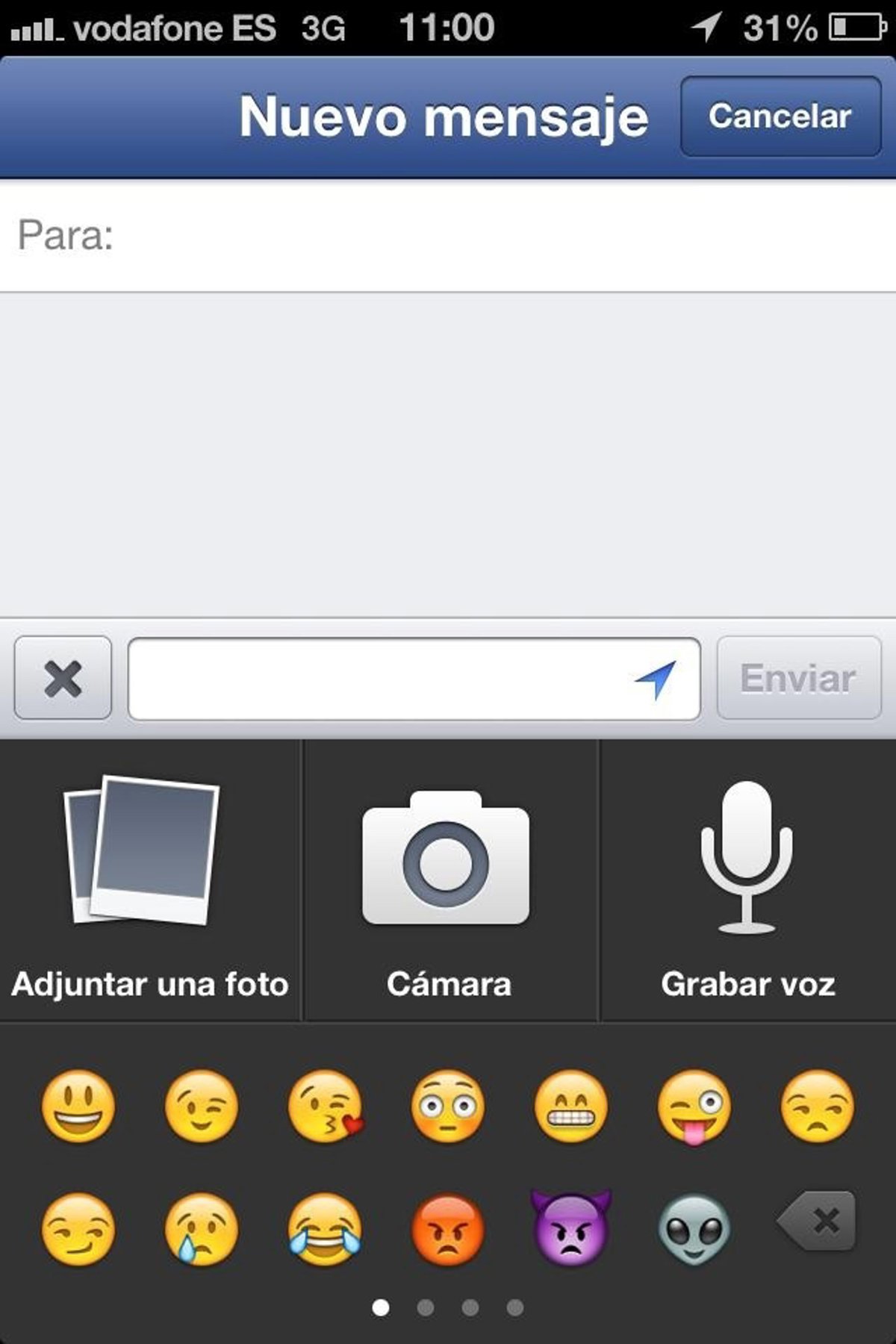Add the flushed face emoji
Image resolution: width=896 pixels, height=1344 pixels.
[448, 1107]
